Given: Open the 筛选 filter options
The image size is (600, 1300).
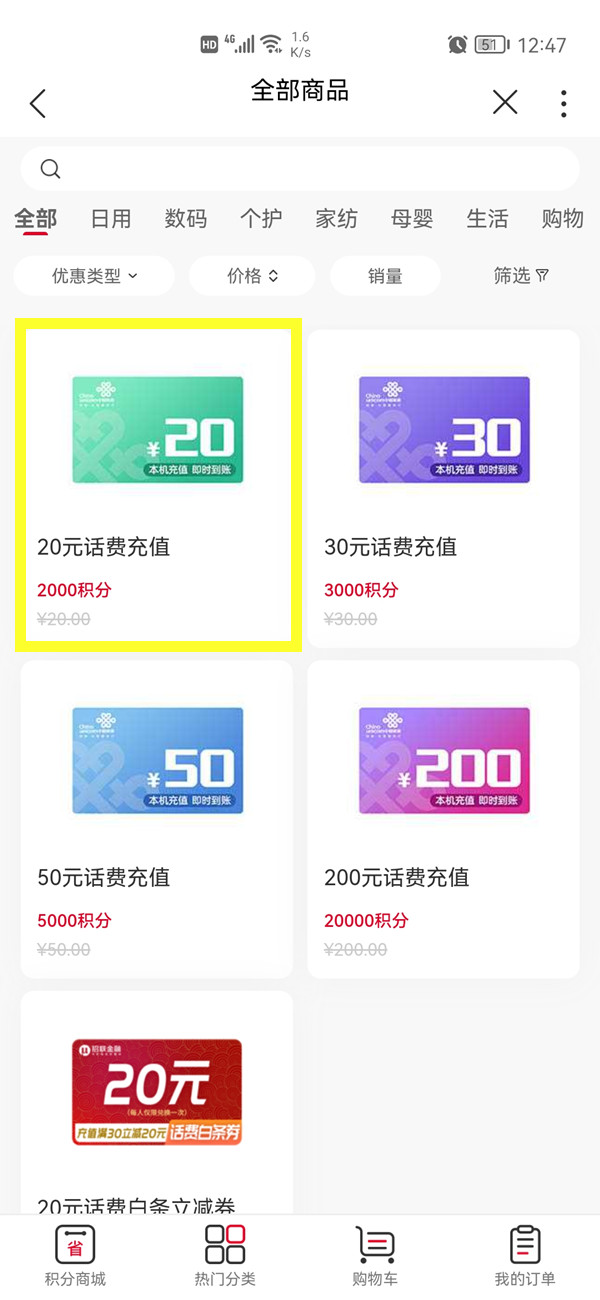Looking at the screenshot, I should (520, 276).
